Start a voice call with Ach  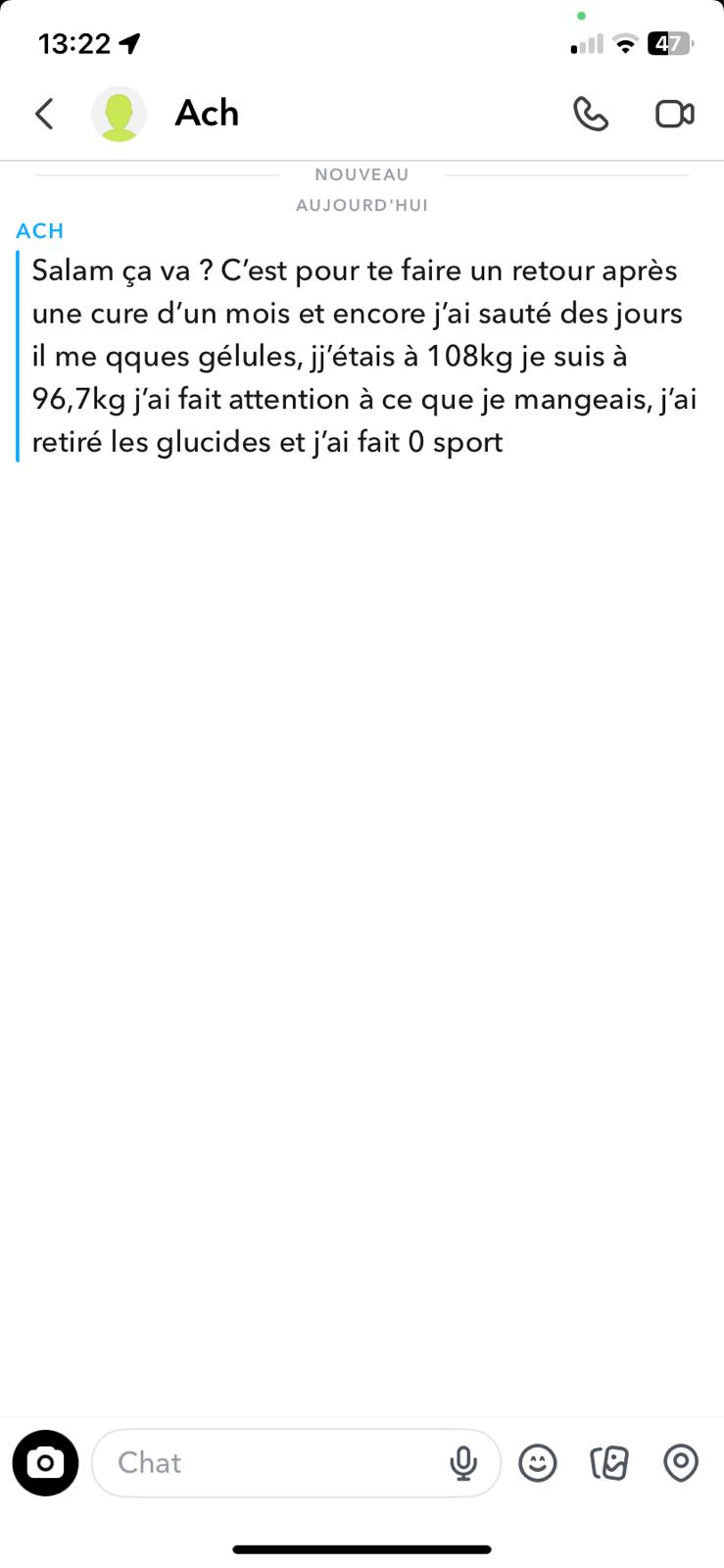click(x=591, y=115)
